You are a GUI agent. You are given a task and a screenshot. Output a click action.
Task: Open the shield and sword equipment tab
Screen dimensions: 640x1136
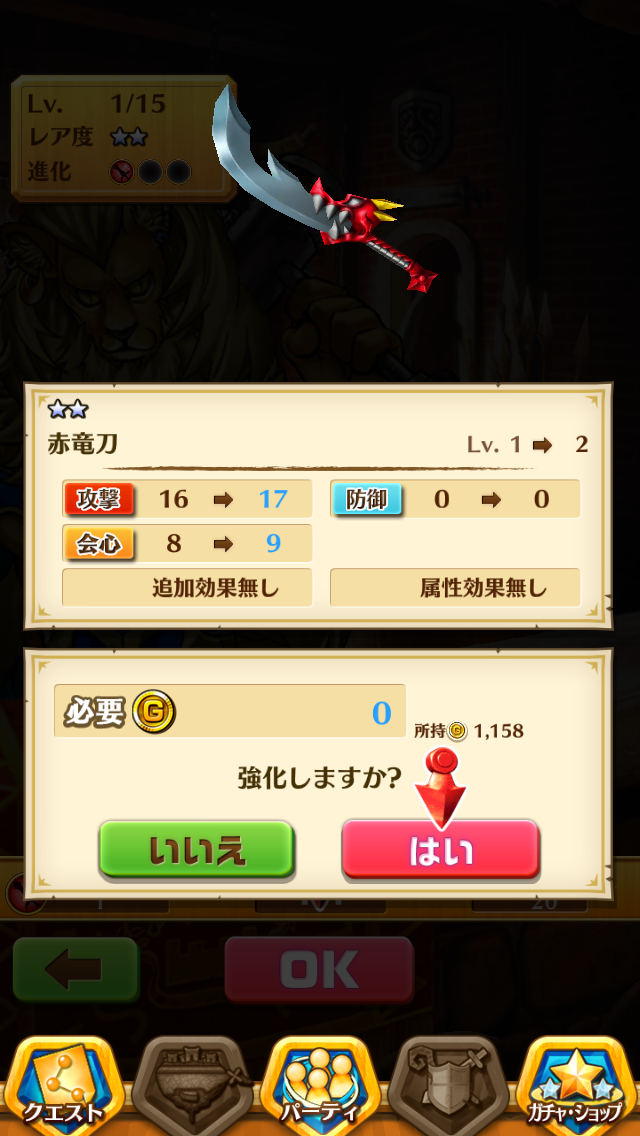point(449,1085)
